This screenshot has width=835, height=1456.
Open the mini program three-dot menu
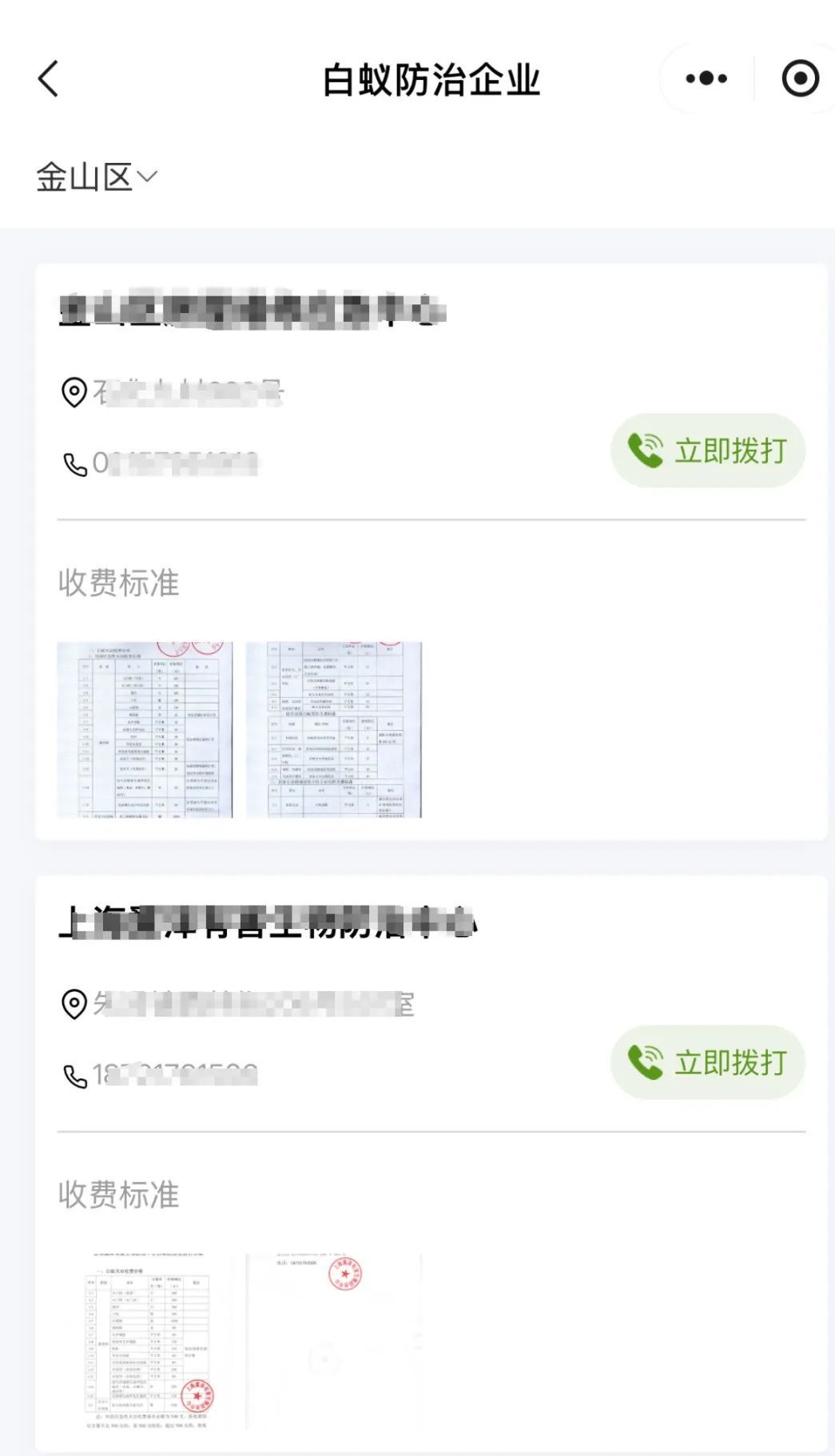[706, 79]
